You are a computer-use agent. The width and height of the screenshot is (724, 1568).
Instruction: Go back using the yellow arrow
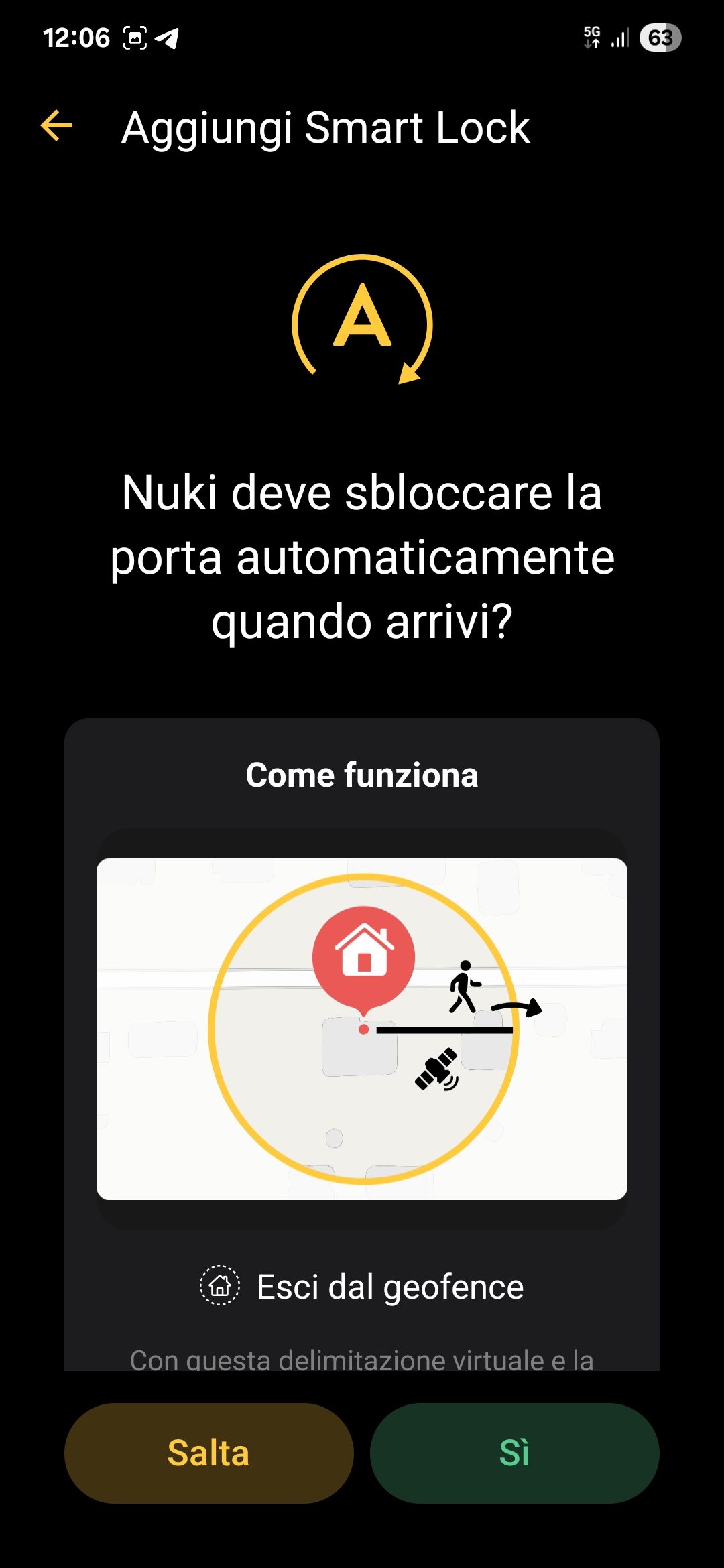pyautogui.click(x=54, y=126)
